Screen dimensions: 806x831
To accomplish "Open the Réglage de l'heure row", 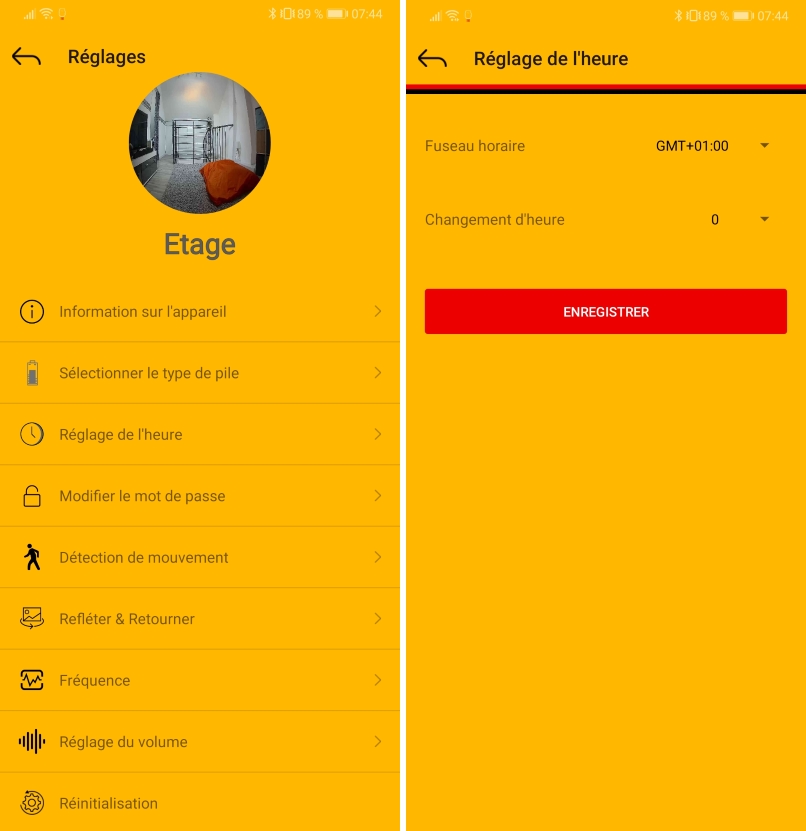I will (200, 435).
